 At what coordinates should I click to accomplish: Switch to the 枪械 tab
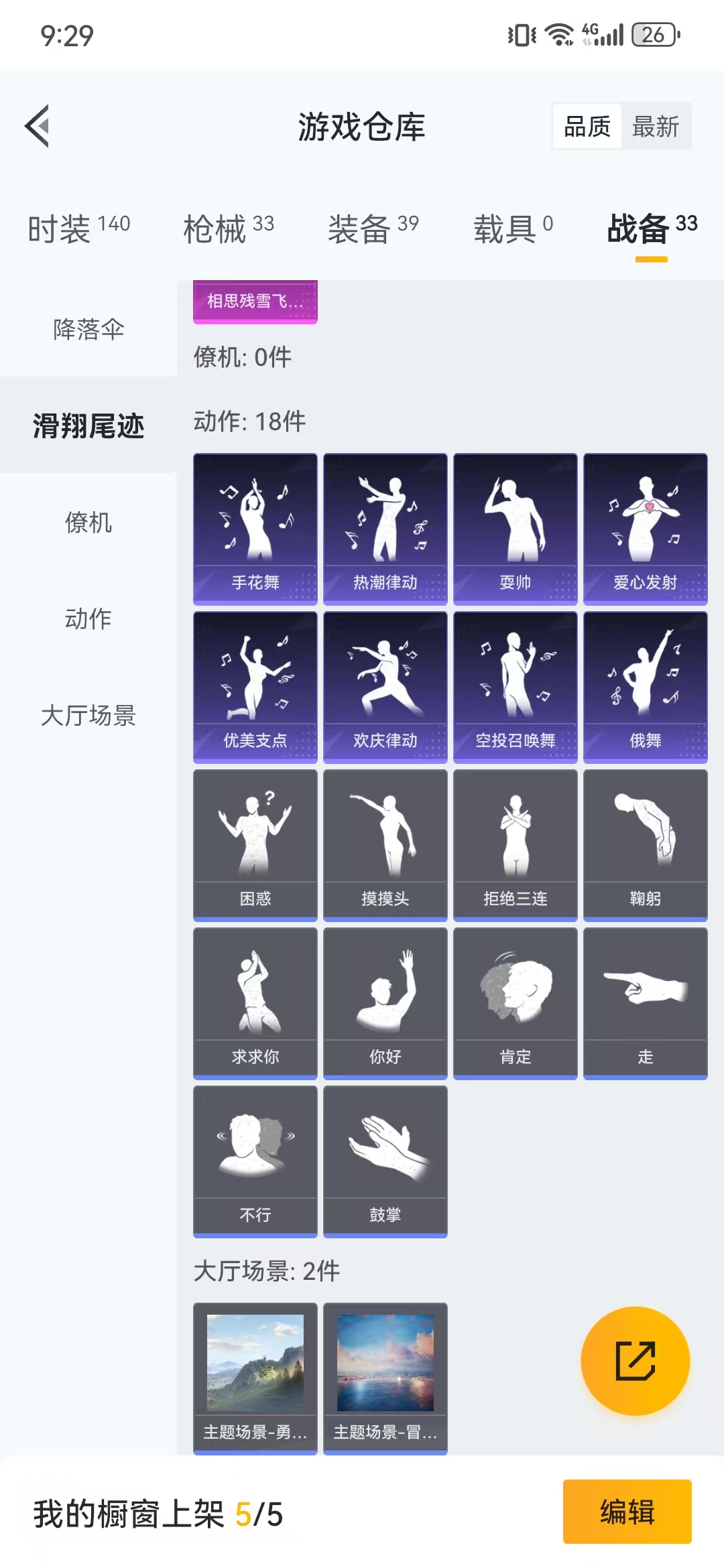[x=229, y=228]
